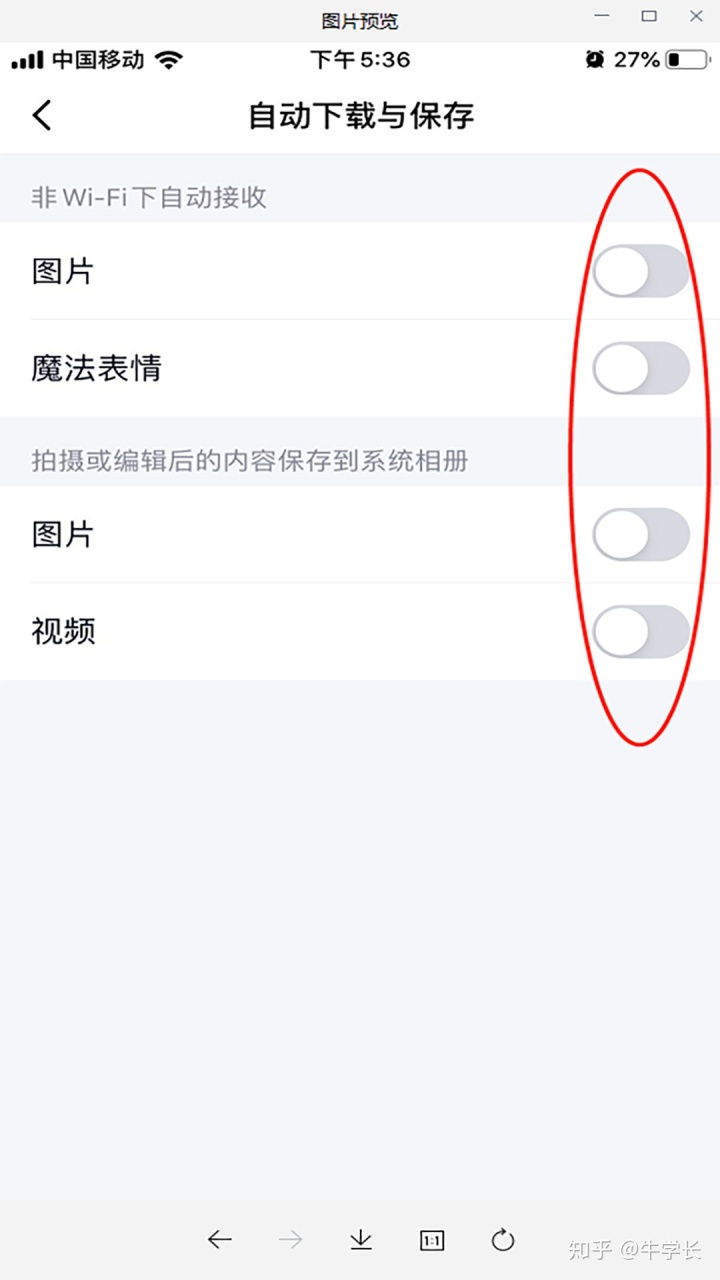Tap the cellular signal bars icon
720x1280 pixels.
coord(25,59)
